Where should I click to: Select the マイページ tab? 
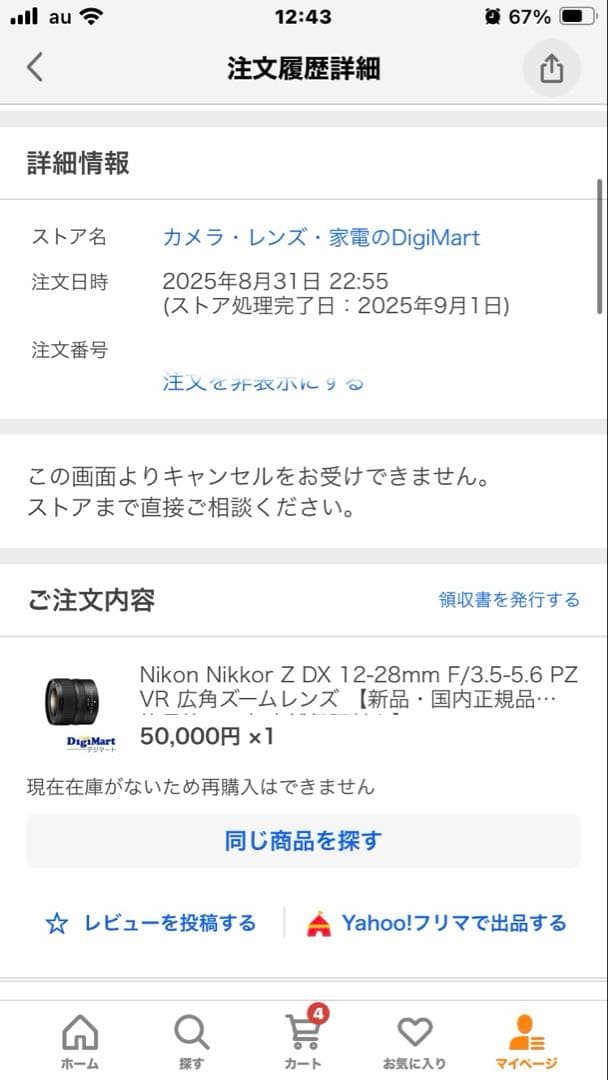pos(526,1041)
